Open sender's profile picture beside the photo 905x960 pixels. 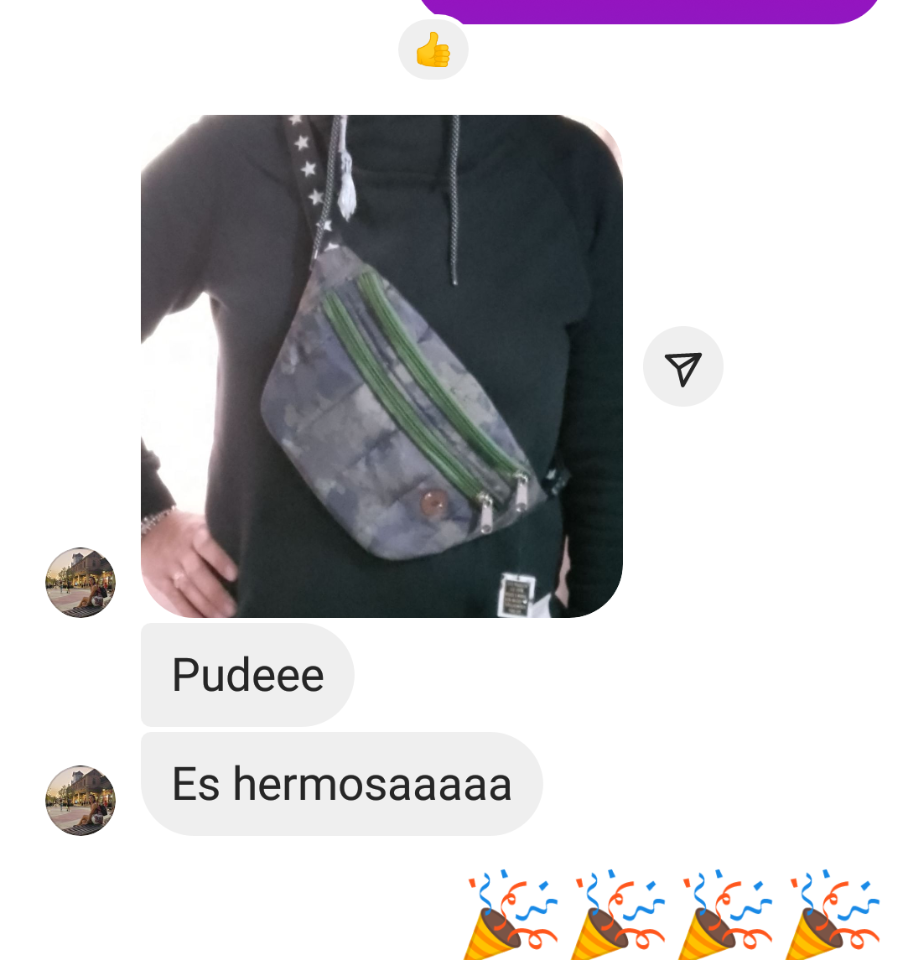pyautogui.click(x=81, y=582)
